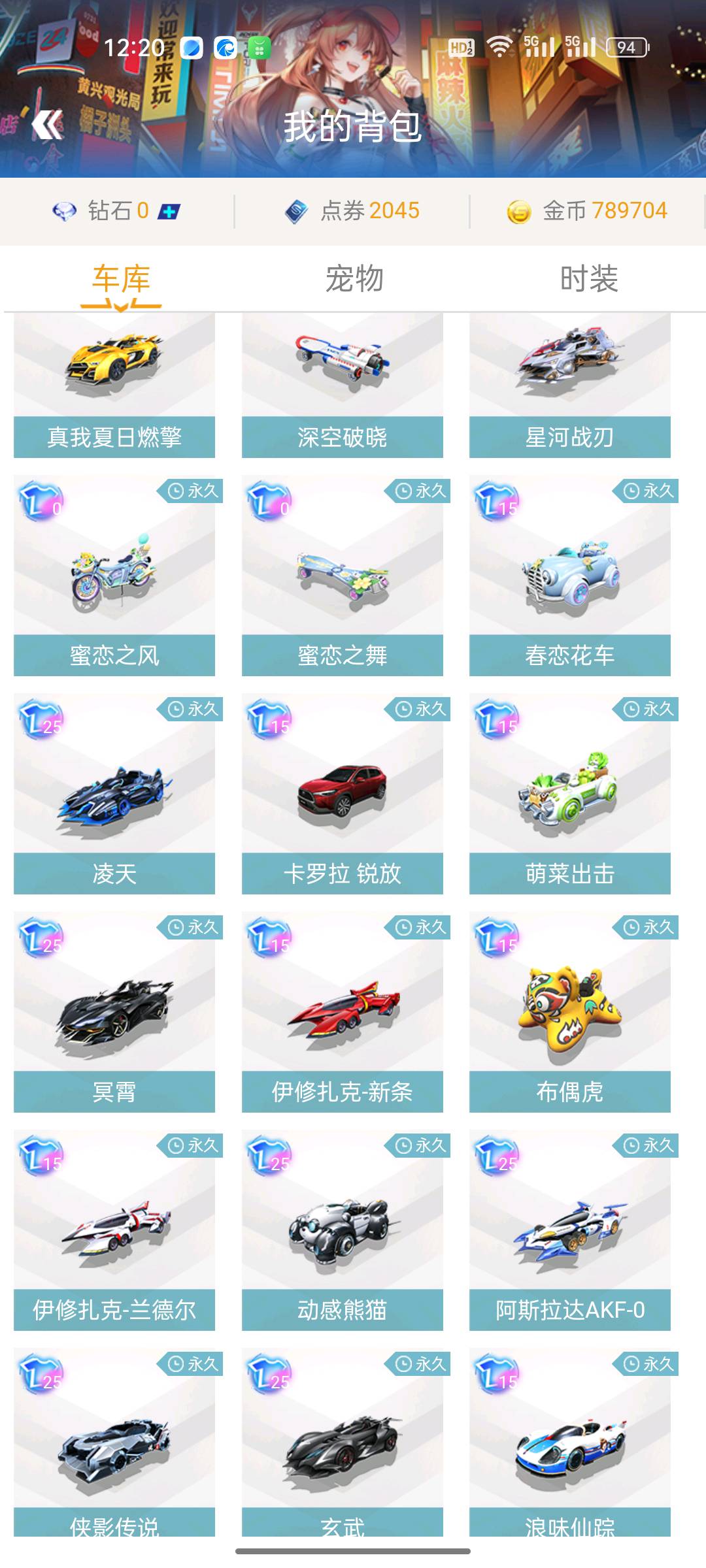View the 星河战刃 car

coord(569,385)
